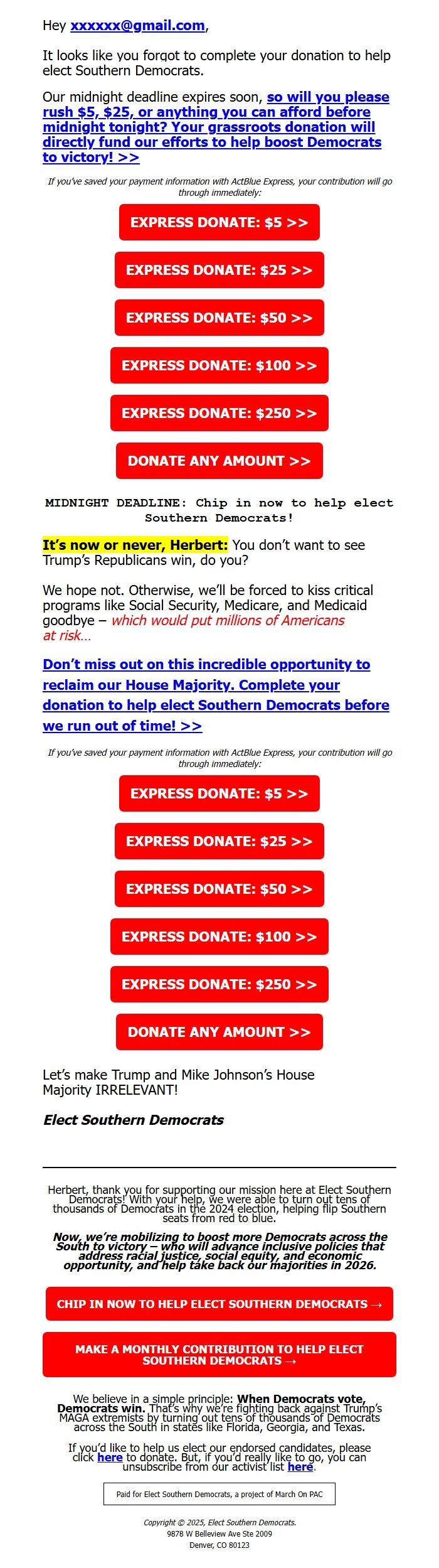
Task: Choose the second Express Donate $25 button
Action: [219, 841]
